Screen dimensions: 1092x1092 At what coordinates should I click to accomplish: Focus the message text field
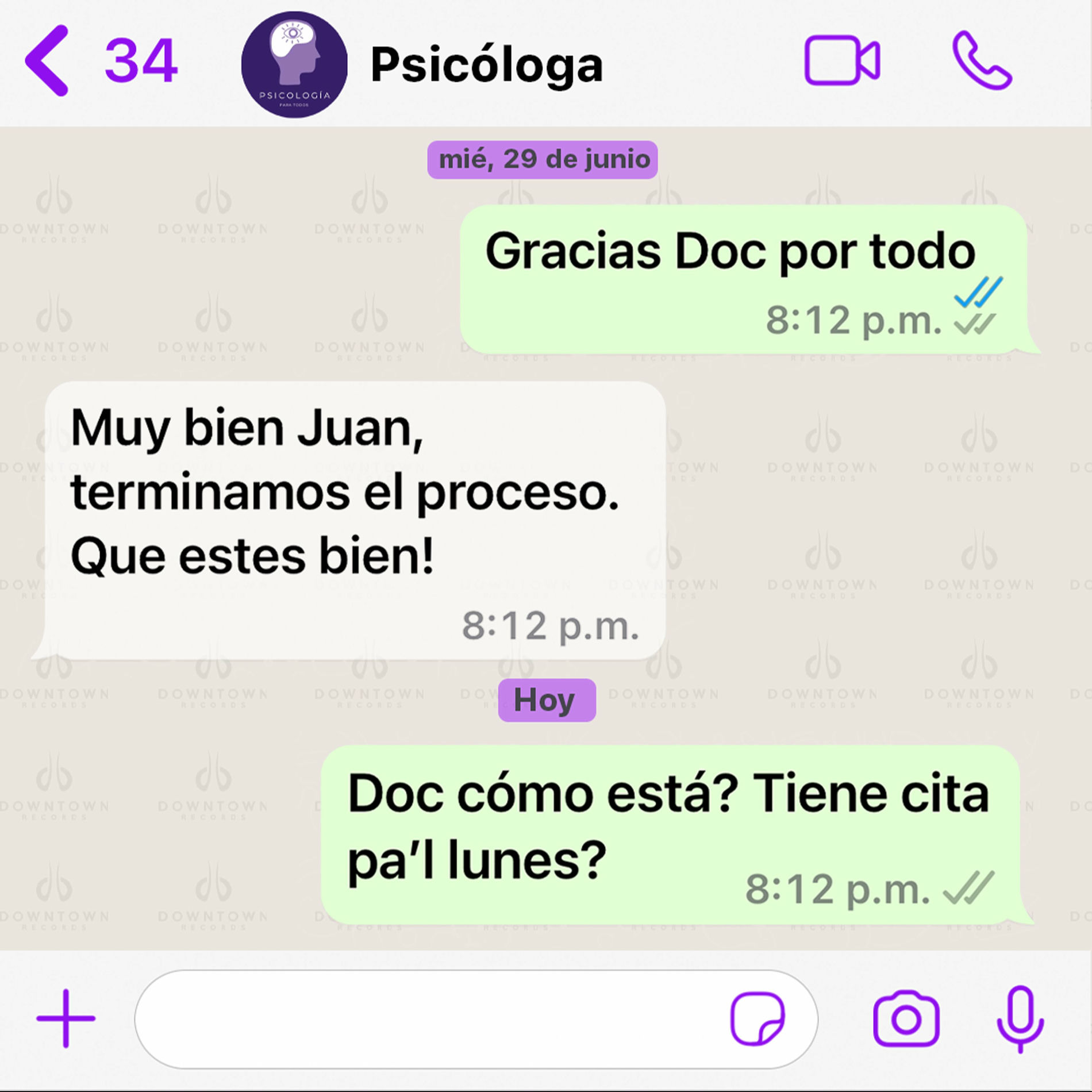click(425, 1019)
